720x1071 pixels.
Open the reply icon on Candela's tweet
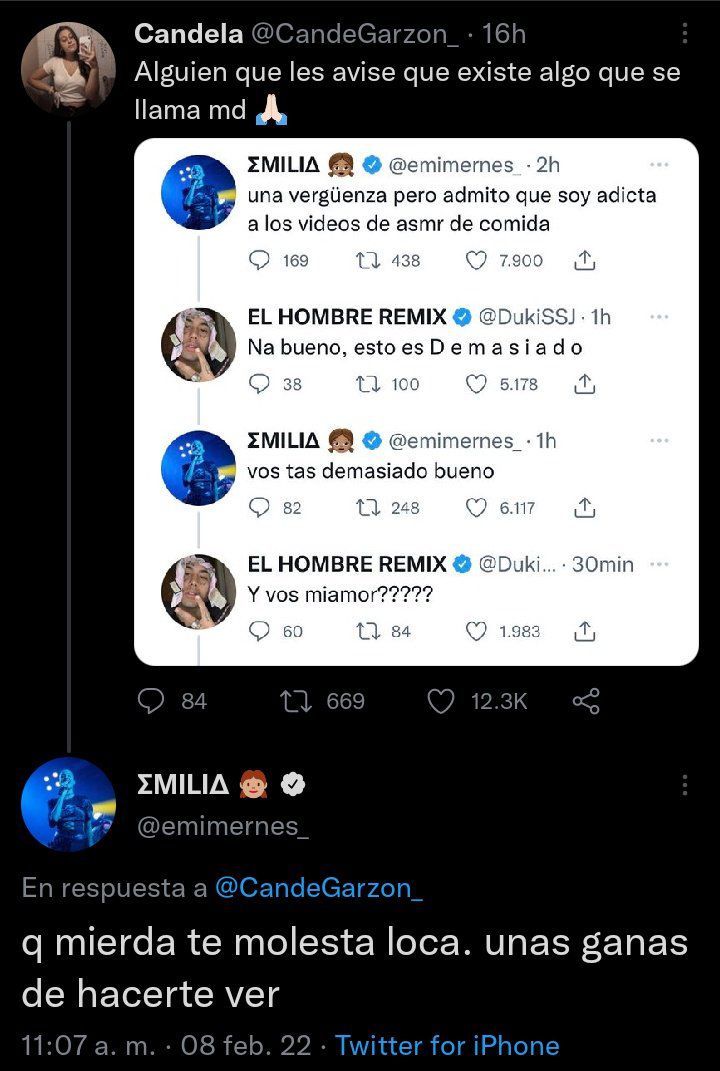coord(152,701)
